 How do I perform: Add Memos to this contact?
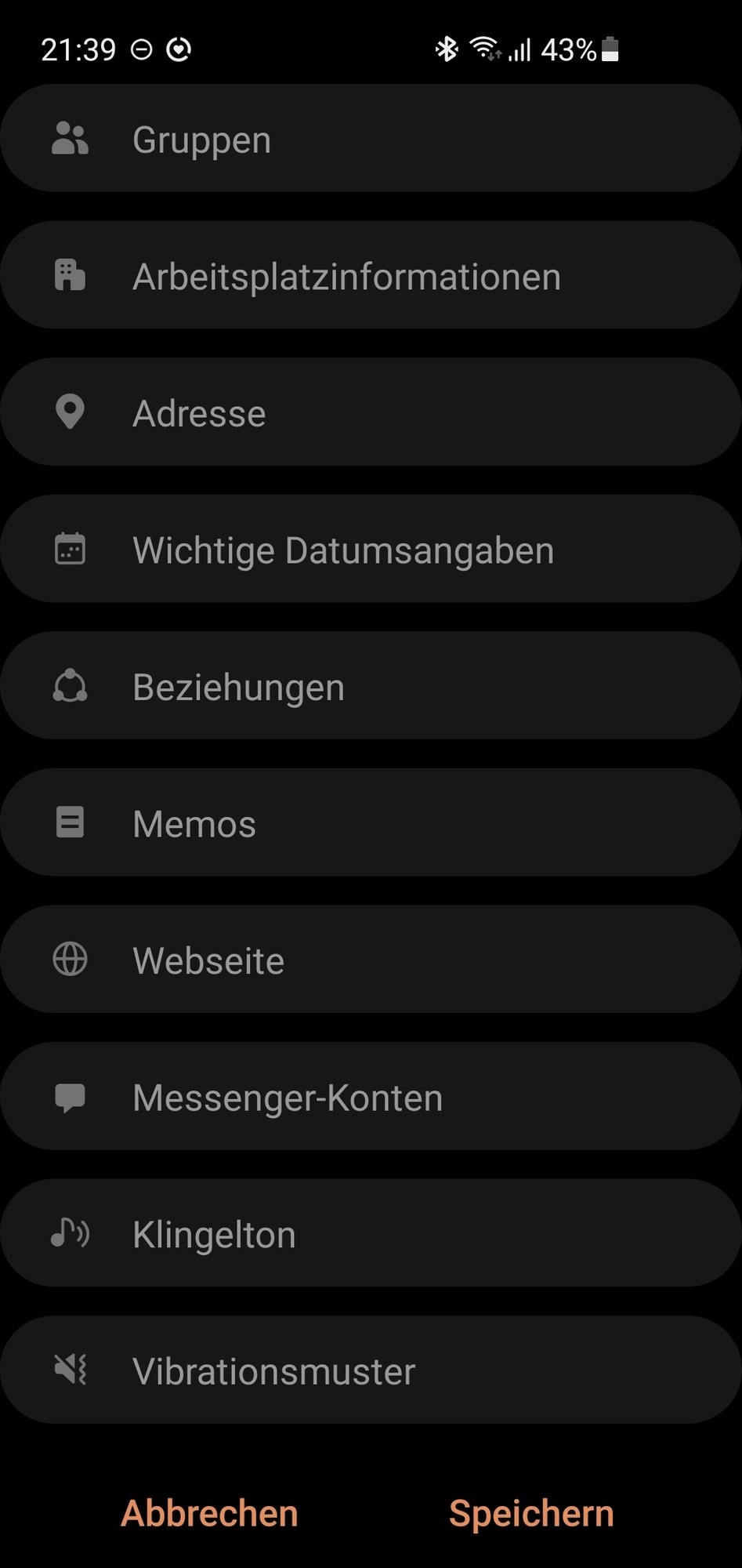(x=371, y=823)
